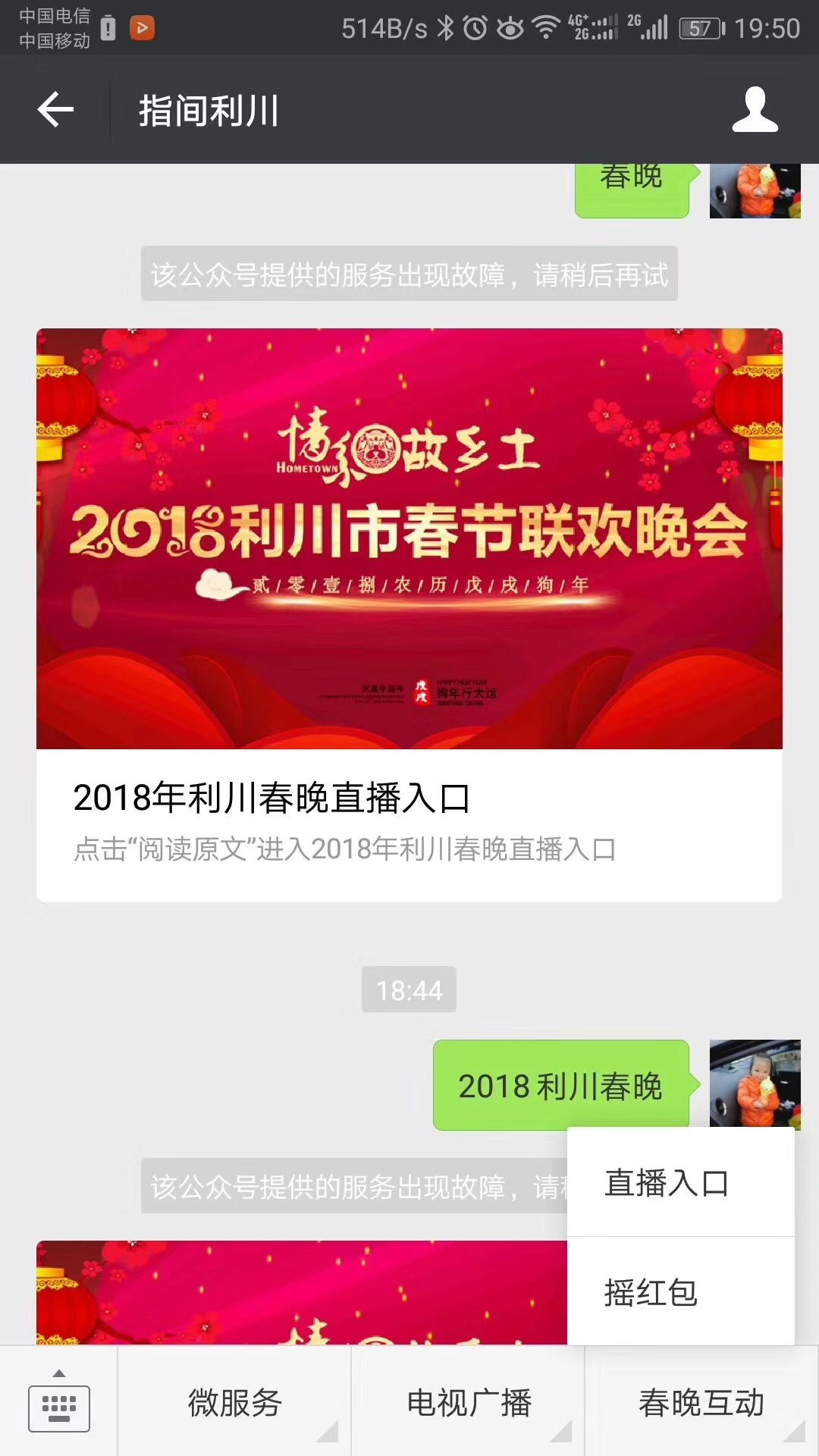819x1456 pixels.
Task: Open the 电视广播 menu
Action: pyautogui.click(x=469, y=1403)
